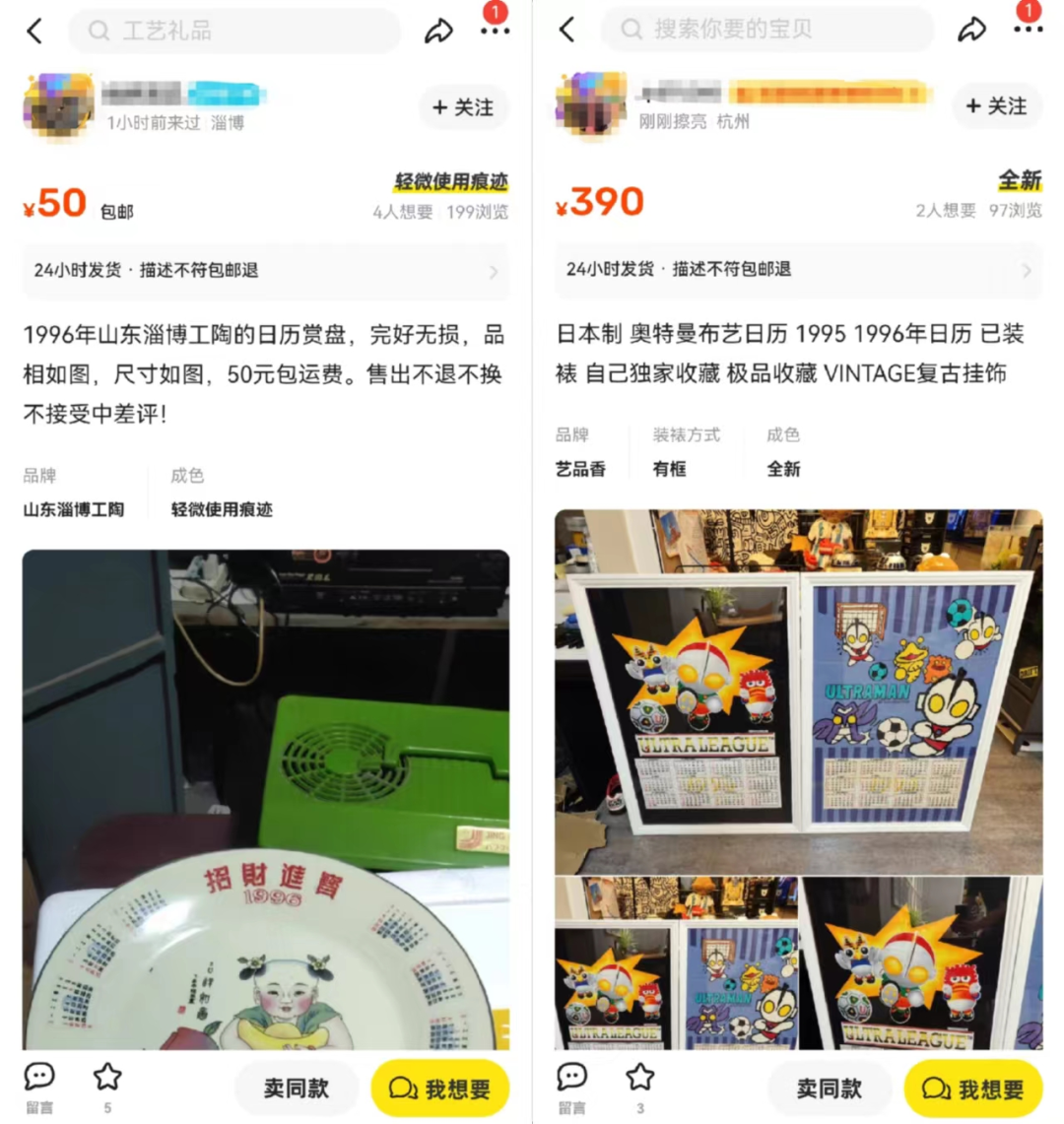Viewport: 1064px width, 1124px height.
Task: View the 招财进宝 1996 plate photo
Action: coord(266,799)
